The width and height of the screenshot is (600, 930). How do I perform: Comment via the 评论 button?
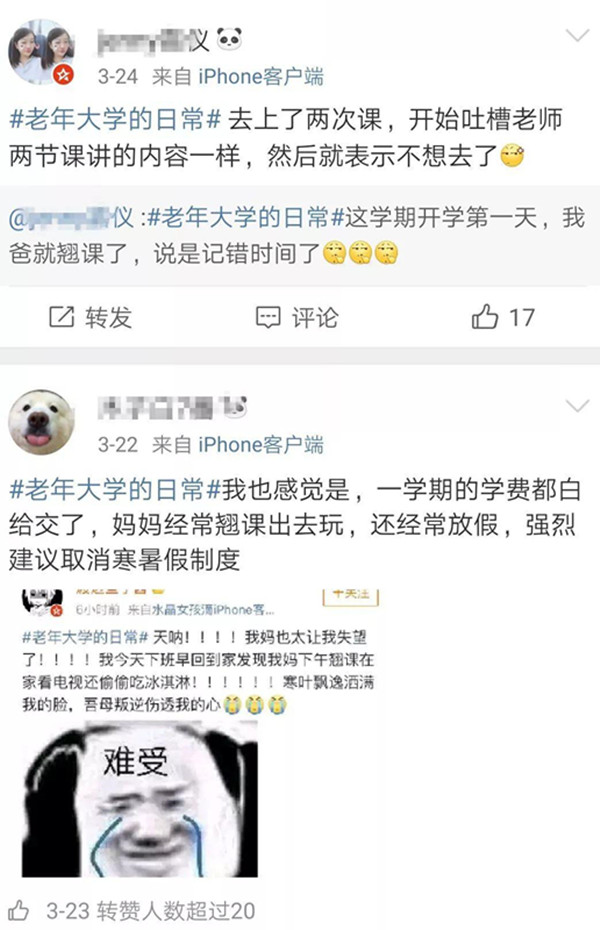coord(297,318)
